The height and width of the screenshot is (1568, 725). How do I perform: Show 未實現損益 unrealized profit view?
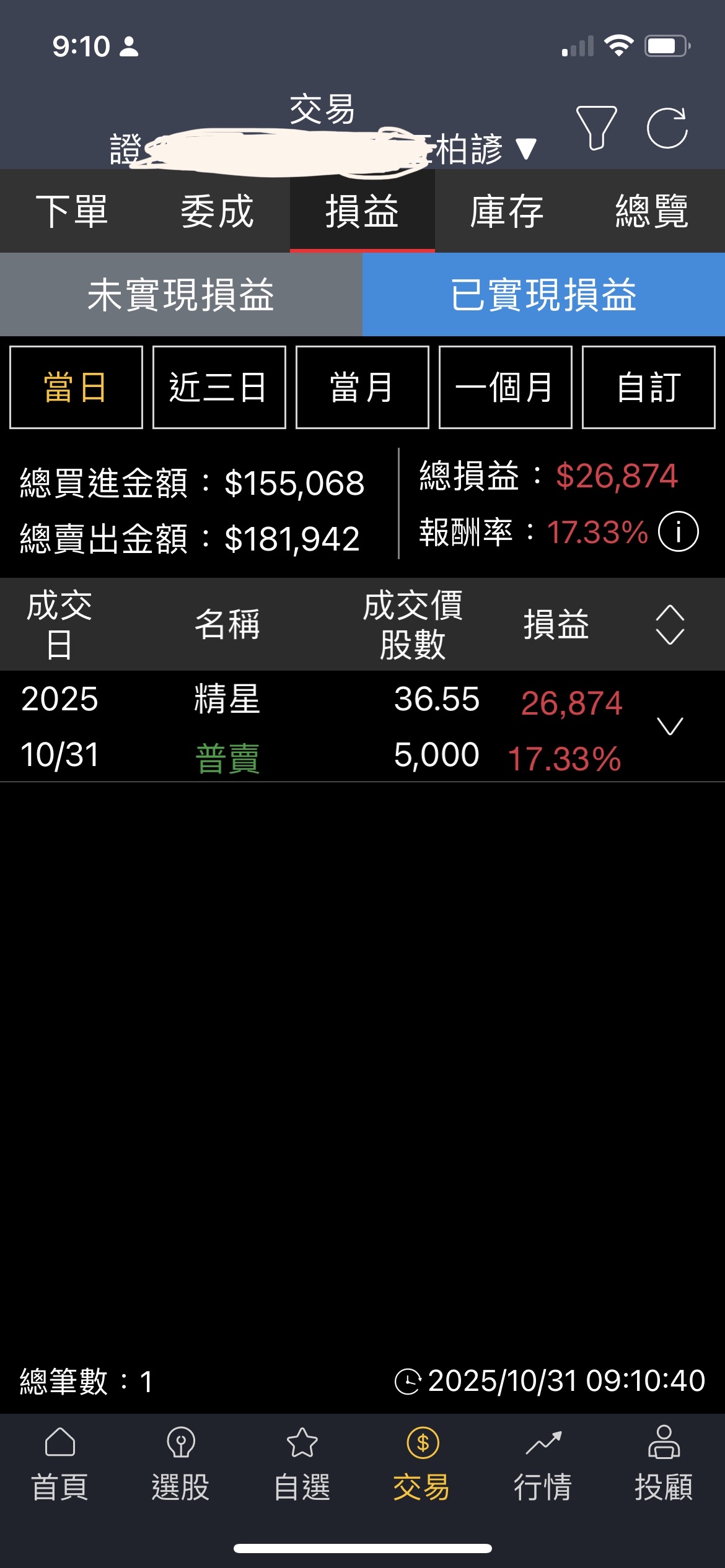pos(181,295)
